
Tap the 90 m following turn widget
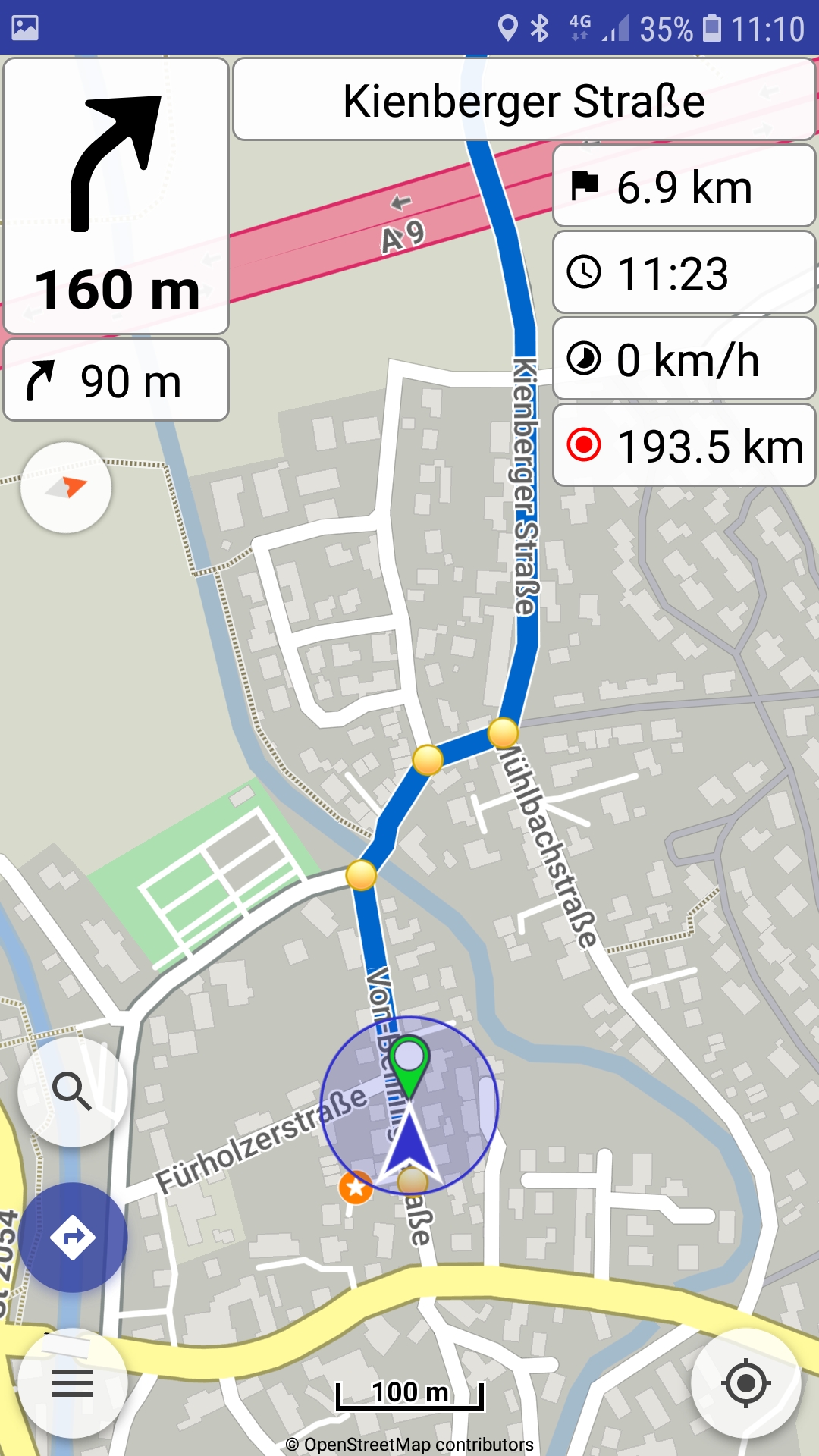coord(116,380)
